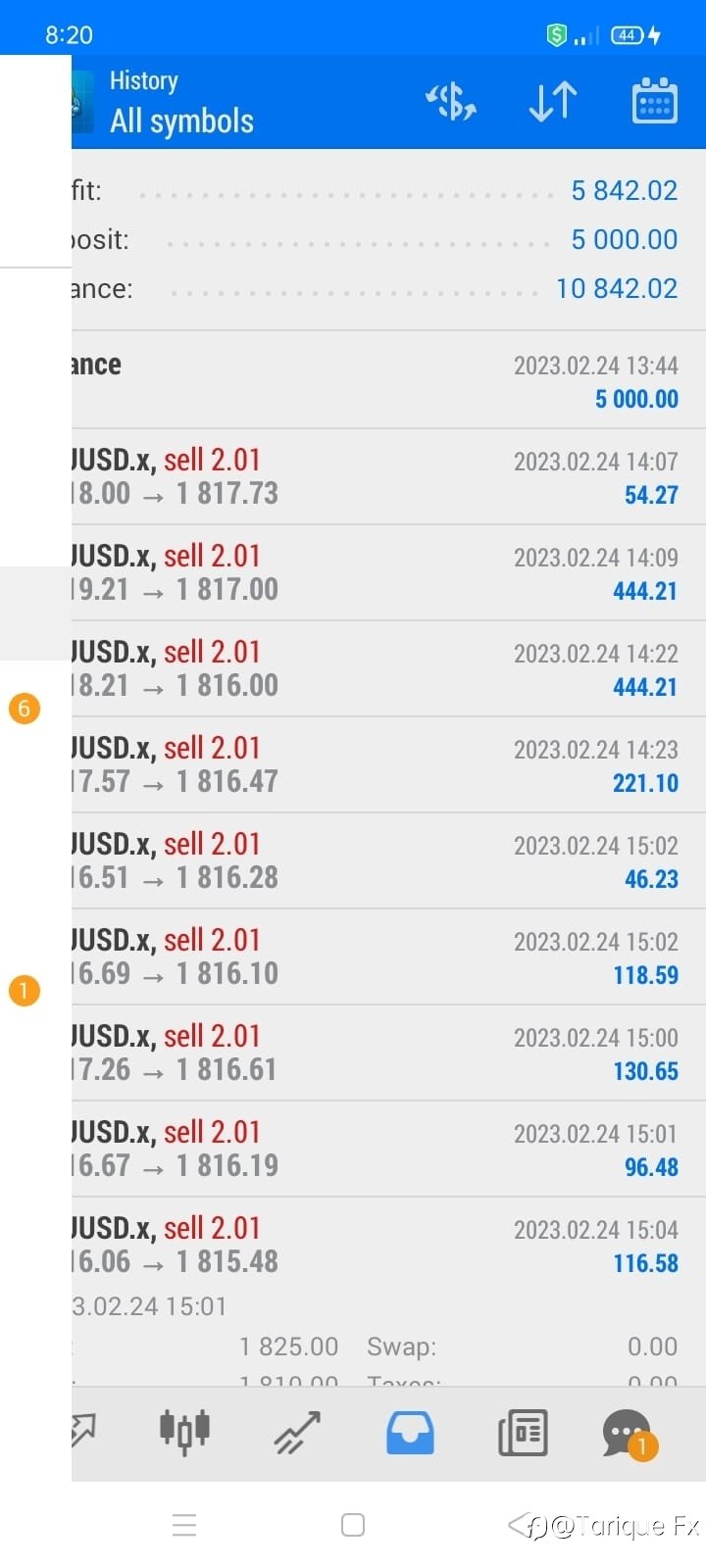This screenshot has height=1568, width=706.
Task: Open the sell trade closed at 14:09
Action: 388,572
